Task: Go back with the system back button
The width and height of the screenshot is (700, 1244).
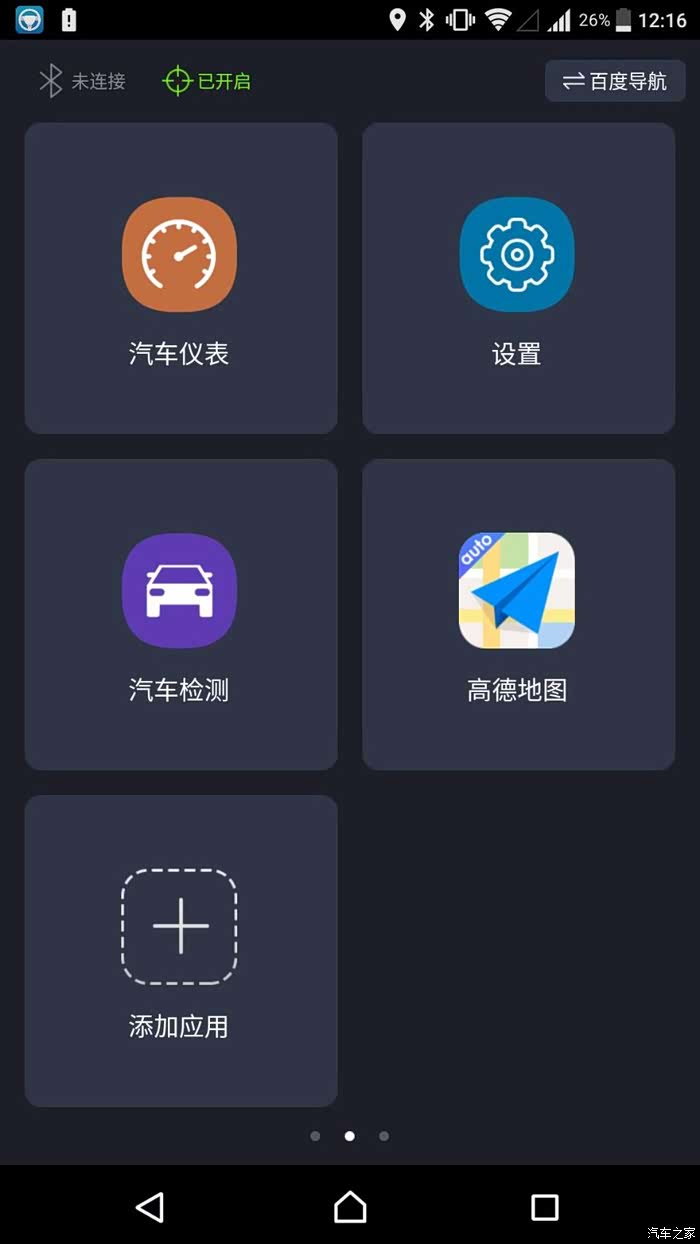Action: (150, 1207)
